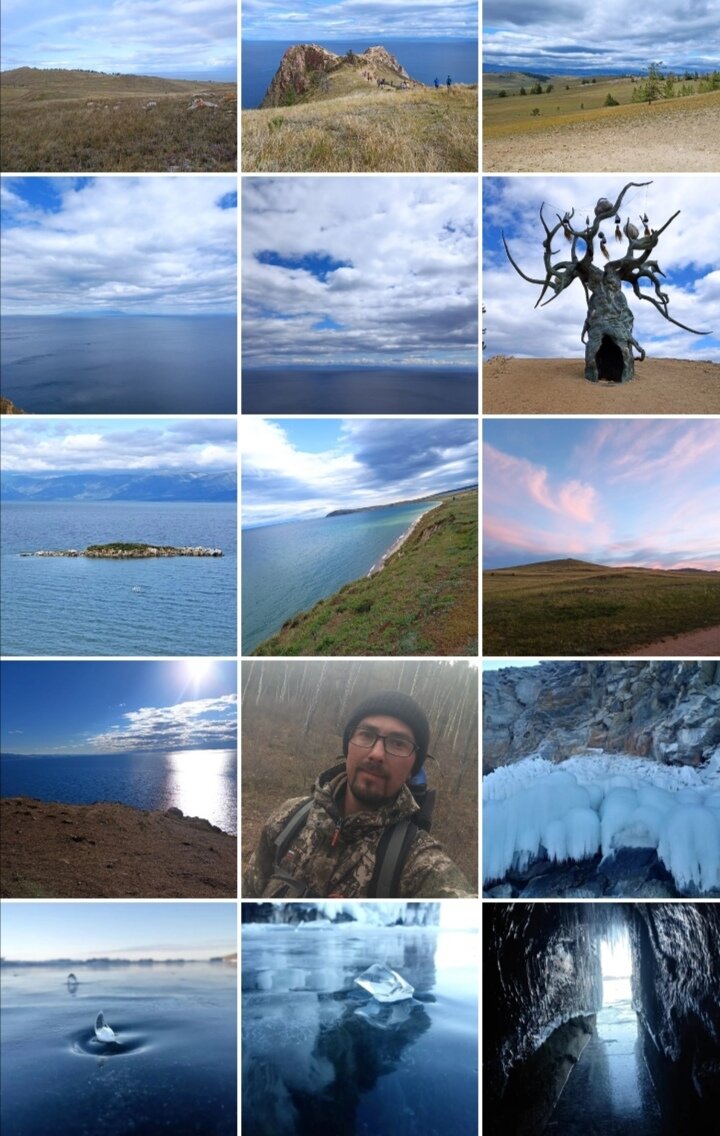Open the photo of sun glare over lake
Viewport: 720px width, 1136px height.
tap(119, 778)
